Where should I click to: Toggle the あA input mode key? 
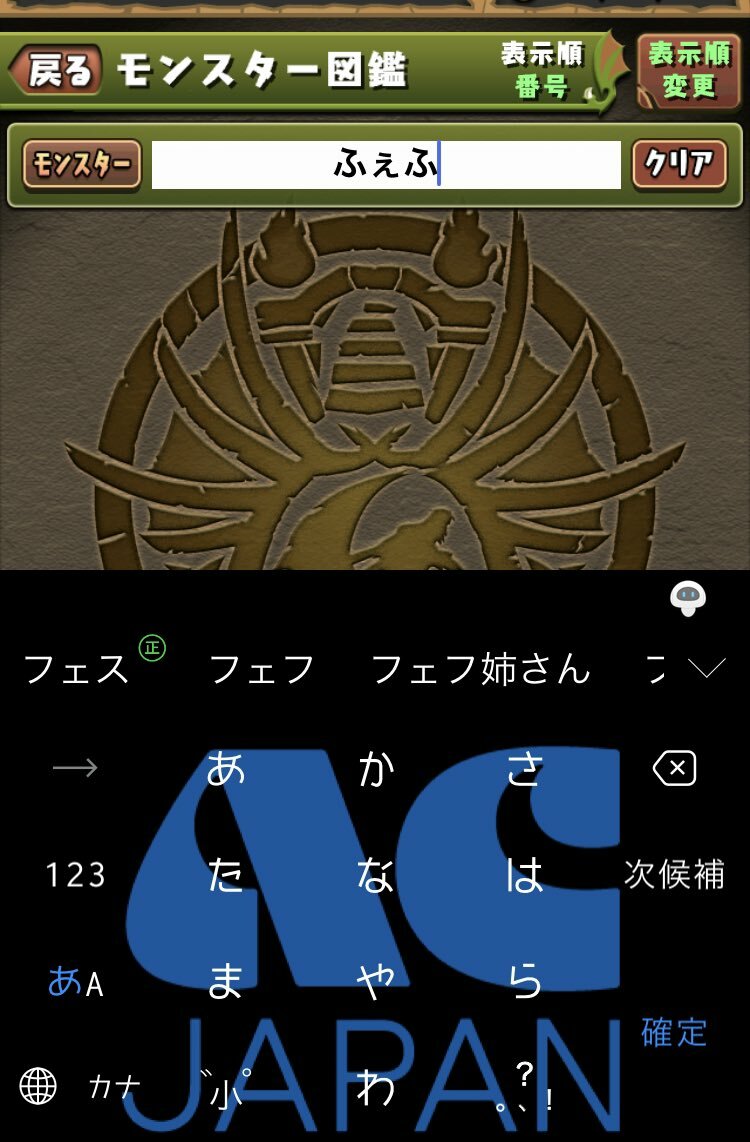click(x=76, y=983)
